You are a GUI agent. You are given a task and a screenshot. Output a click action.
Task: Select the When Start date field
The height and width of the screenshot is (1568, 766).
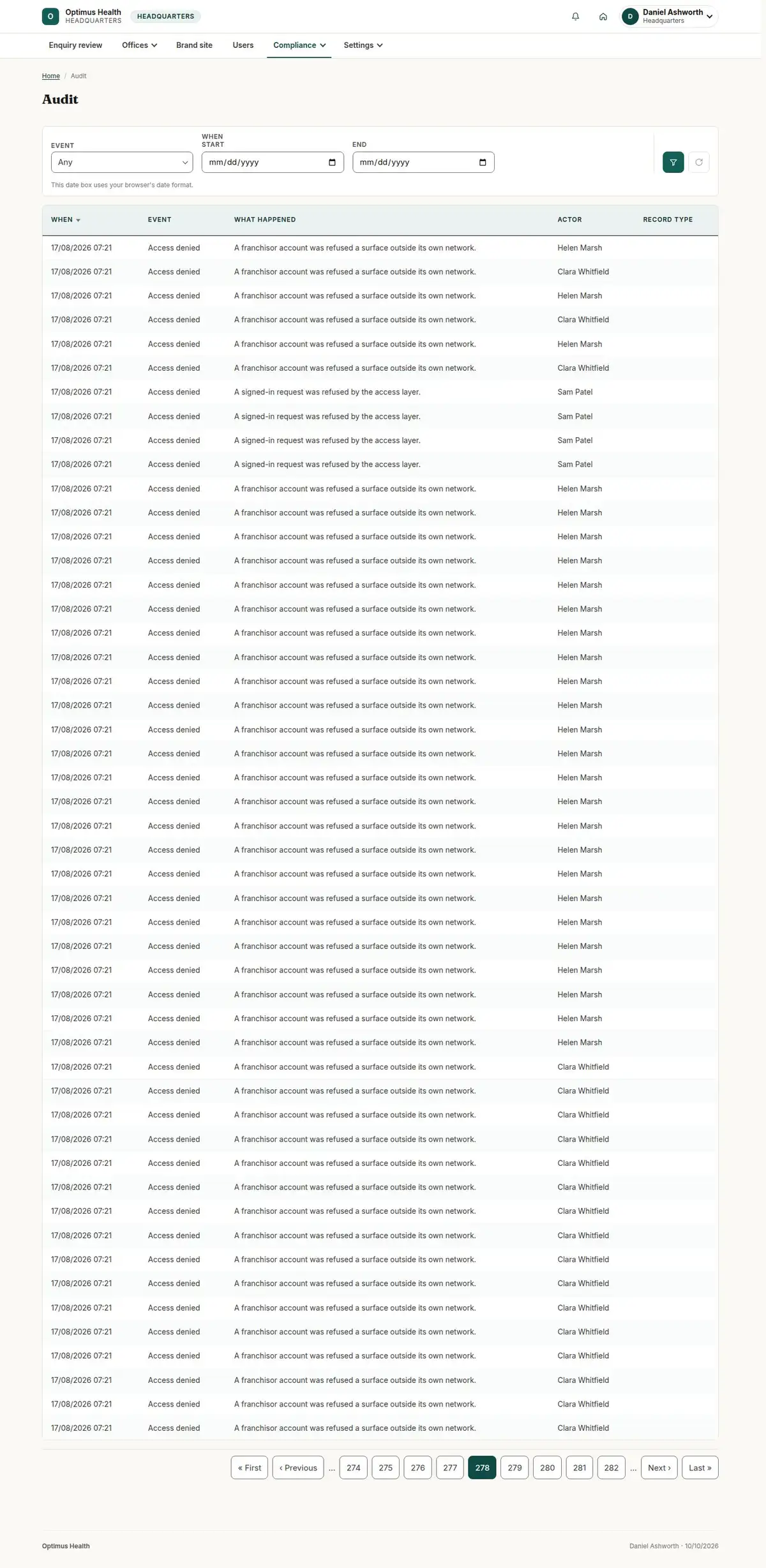pos(273,162)
